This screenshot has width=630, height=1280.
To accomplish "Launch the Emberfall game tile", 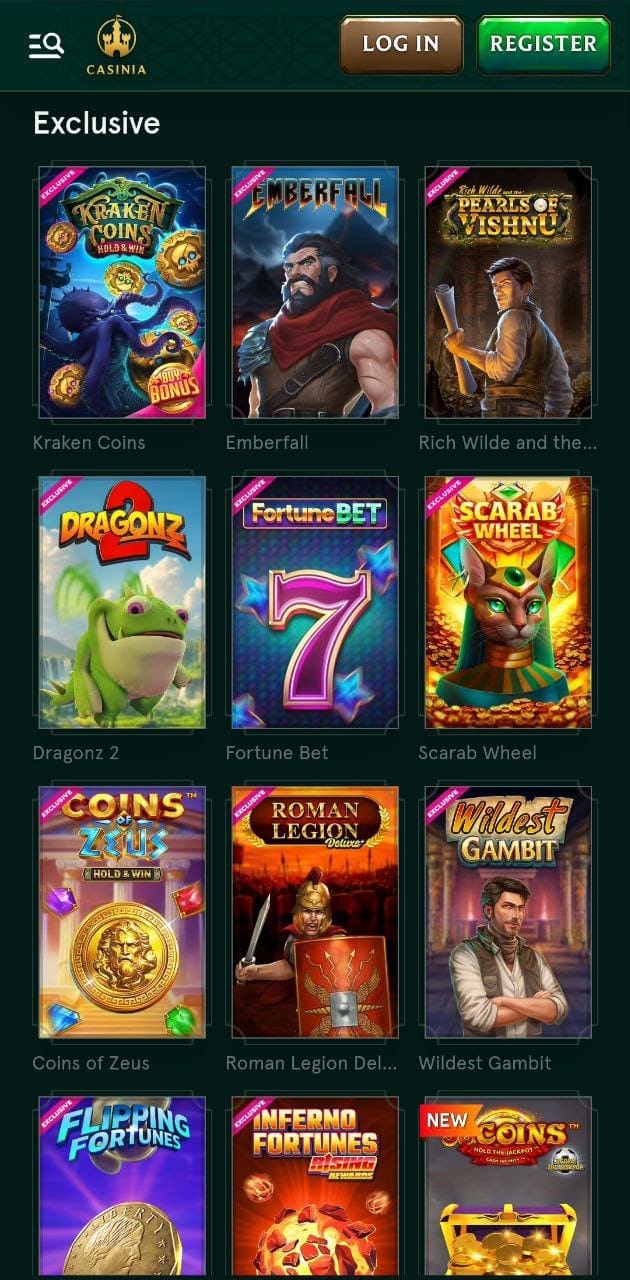I will 315,292.
